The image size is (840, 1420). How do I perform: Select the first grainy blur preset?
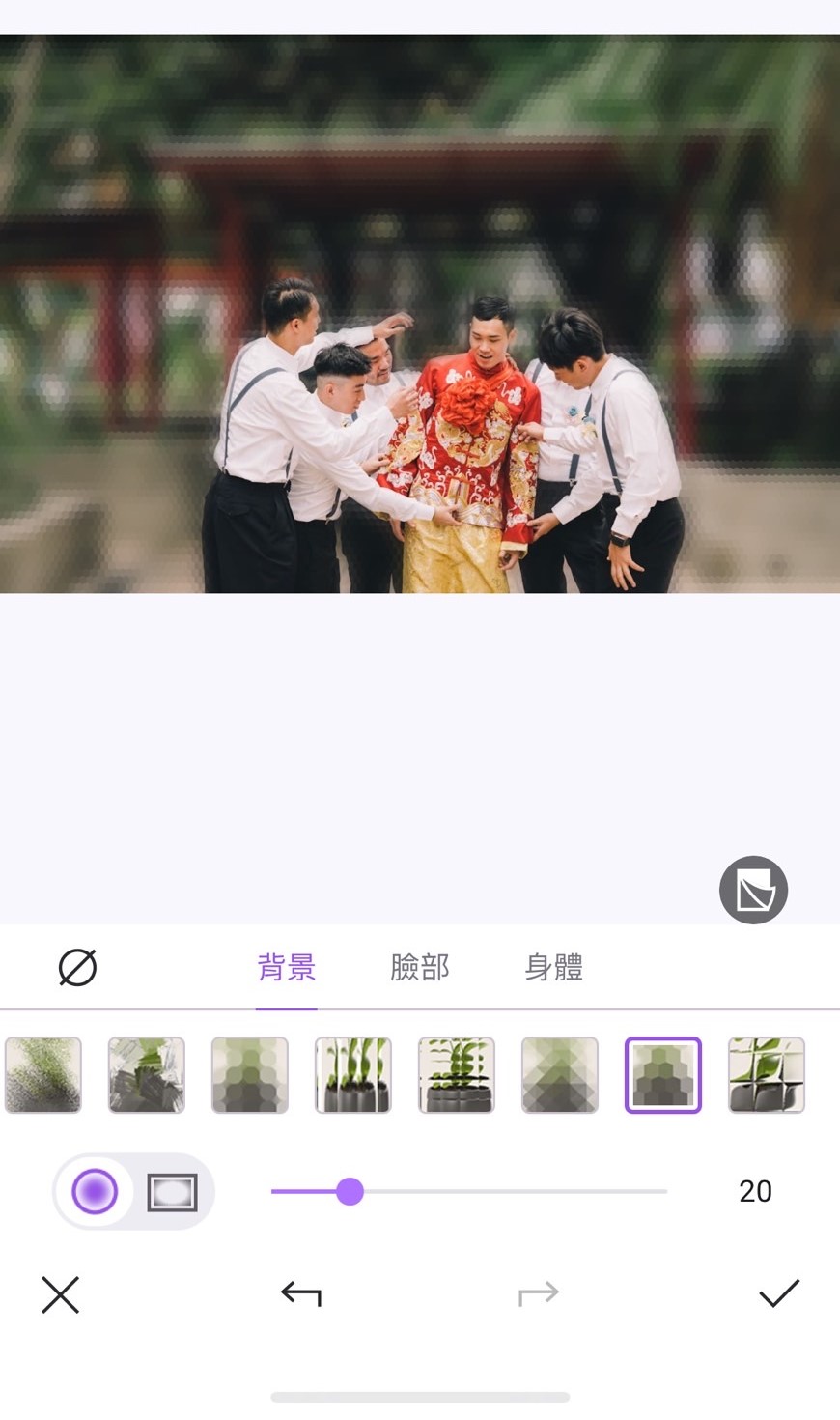point(42,1074)
